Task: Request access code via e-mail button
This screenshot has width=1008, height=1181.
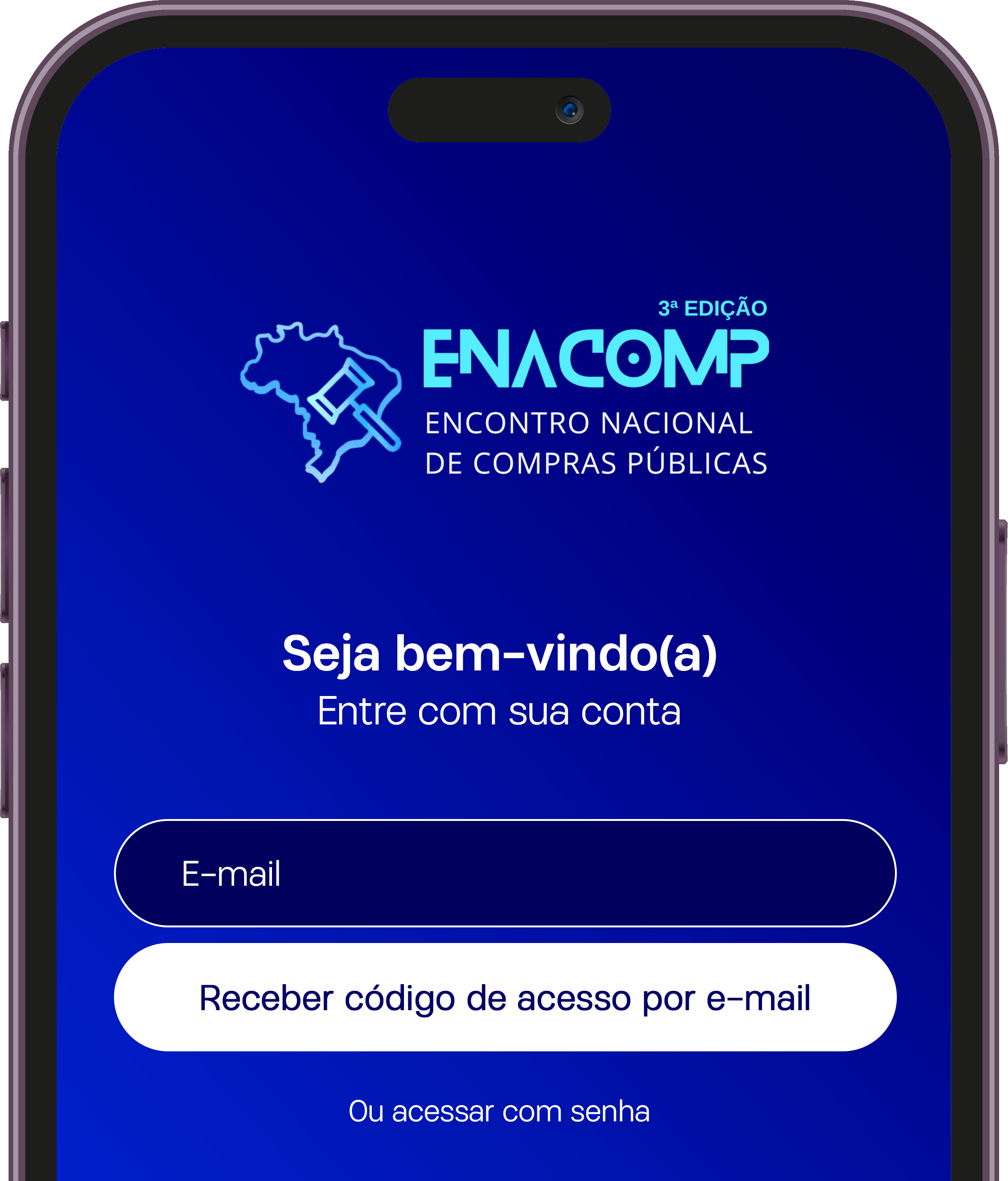Action: tap(505, 998)
